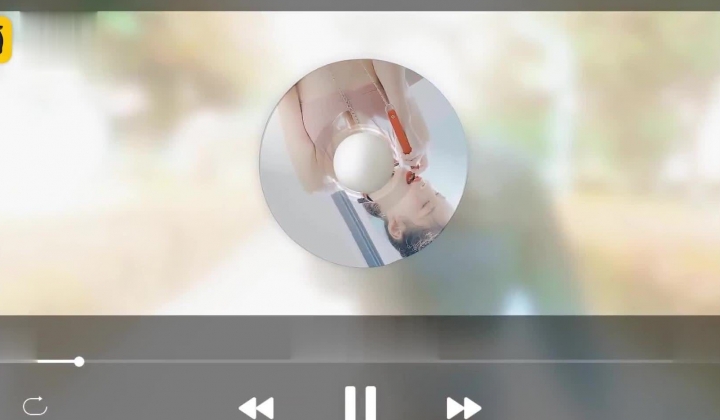Skip forward to the next track
720x420 pixels.
click(x=463, y=407)
